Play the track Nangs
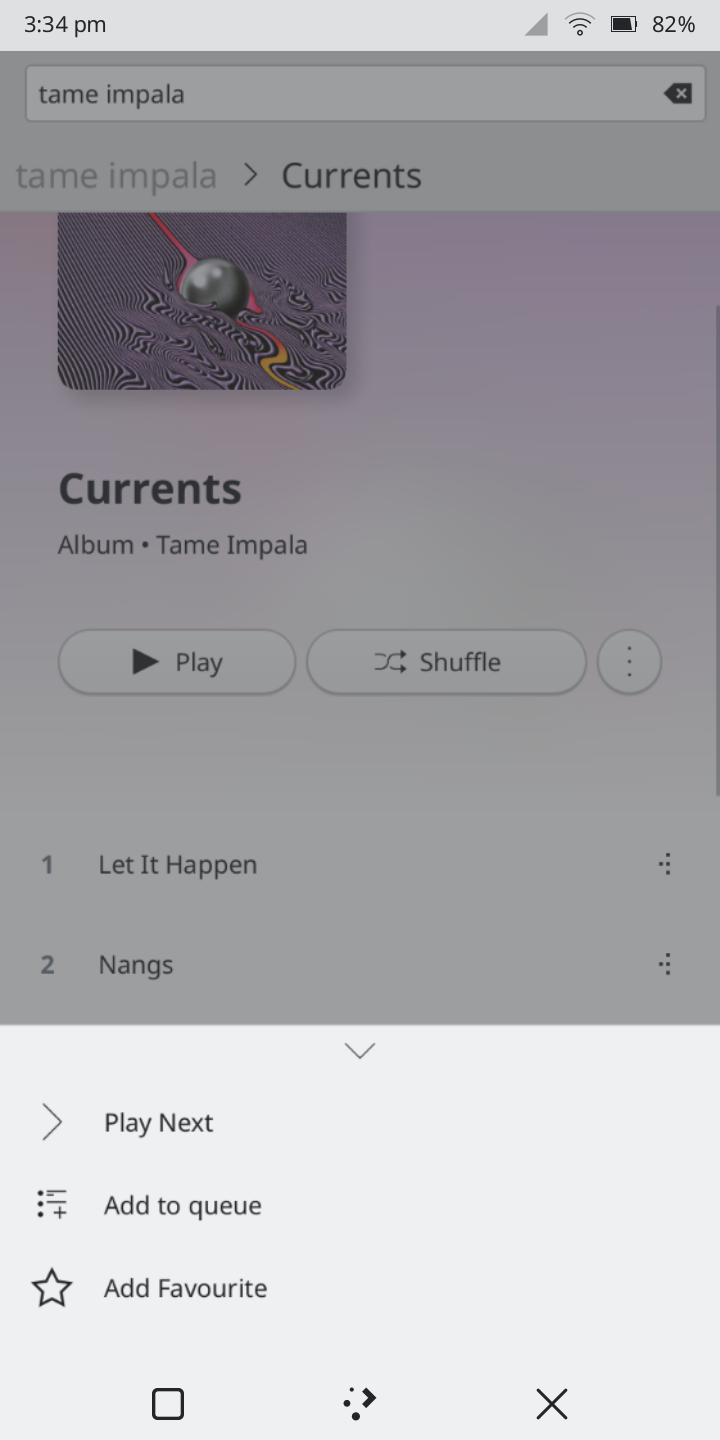Screen dimensions: 720x1440 tap(136, 965)
